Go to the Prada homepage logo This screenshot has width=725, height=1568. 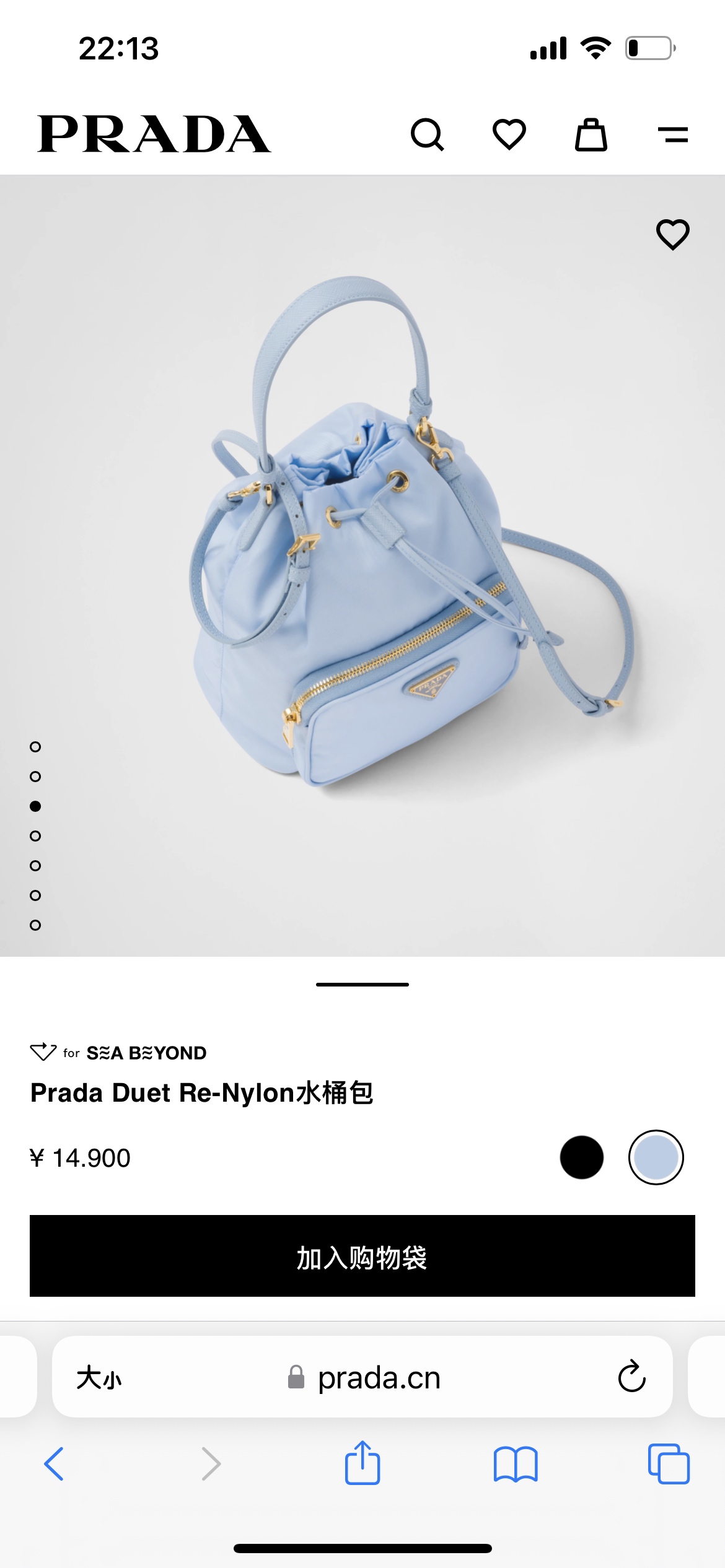point(154,134)
